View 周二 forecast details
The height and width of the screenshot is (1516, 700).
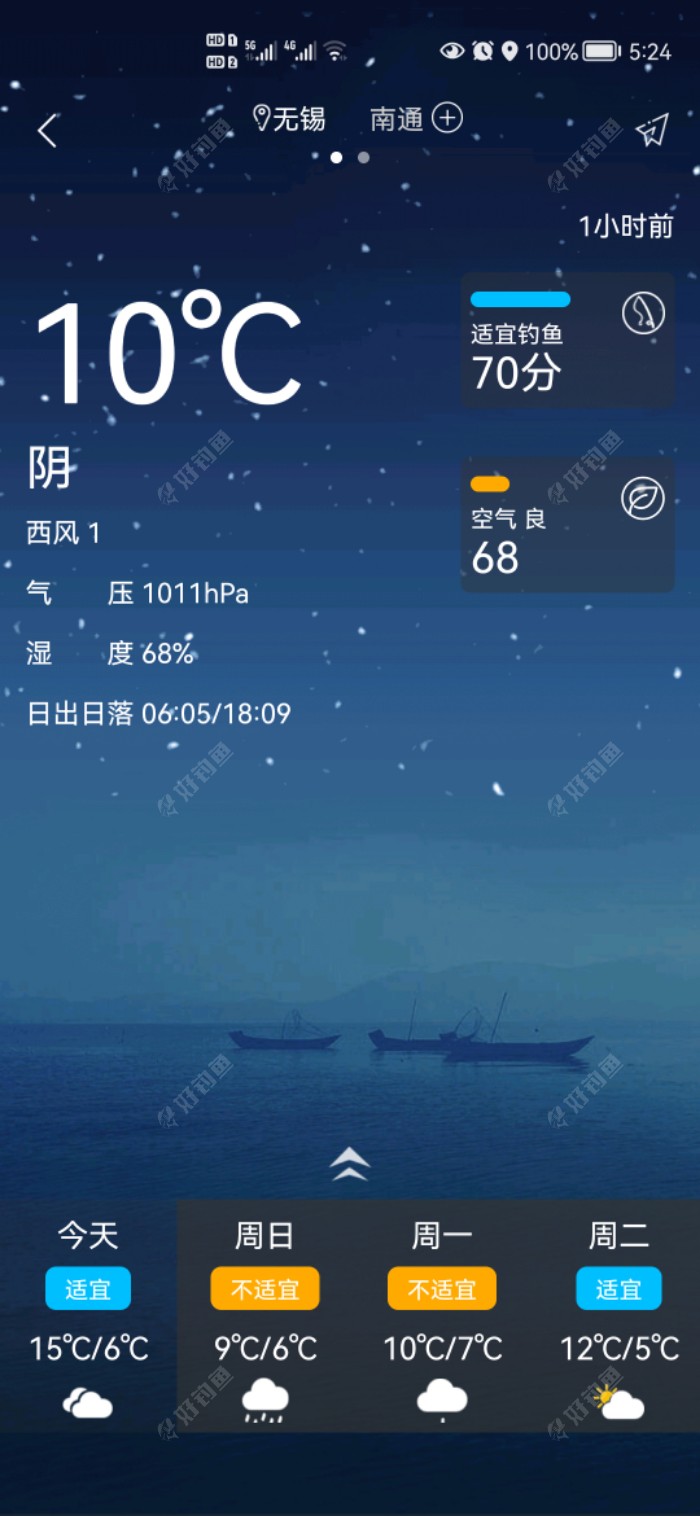(x=619, y=1315)
